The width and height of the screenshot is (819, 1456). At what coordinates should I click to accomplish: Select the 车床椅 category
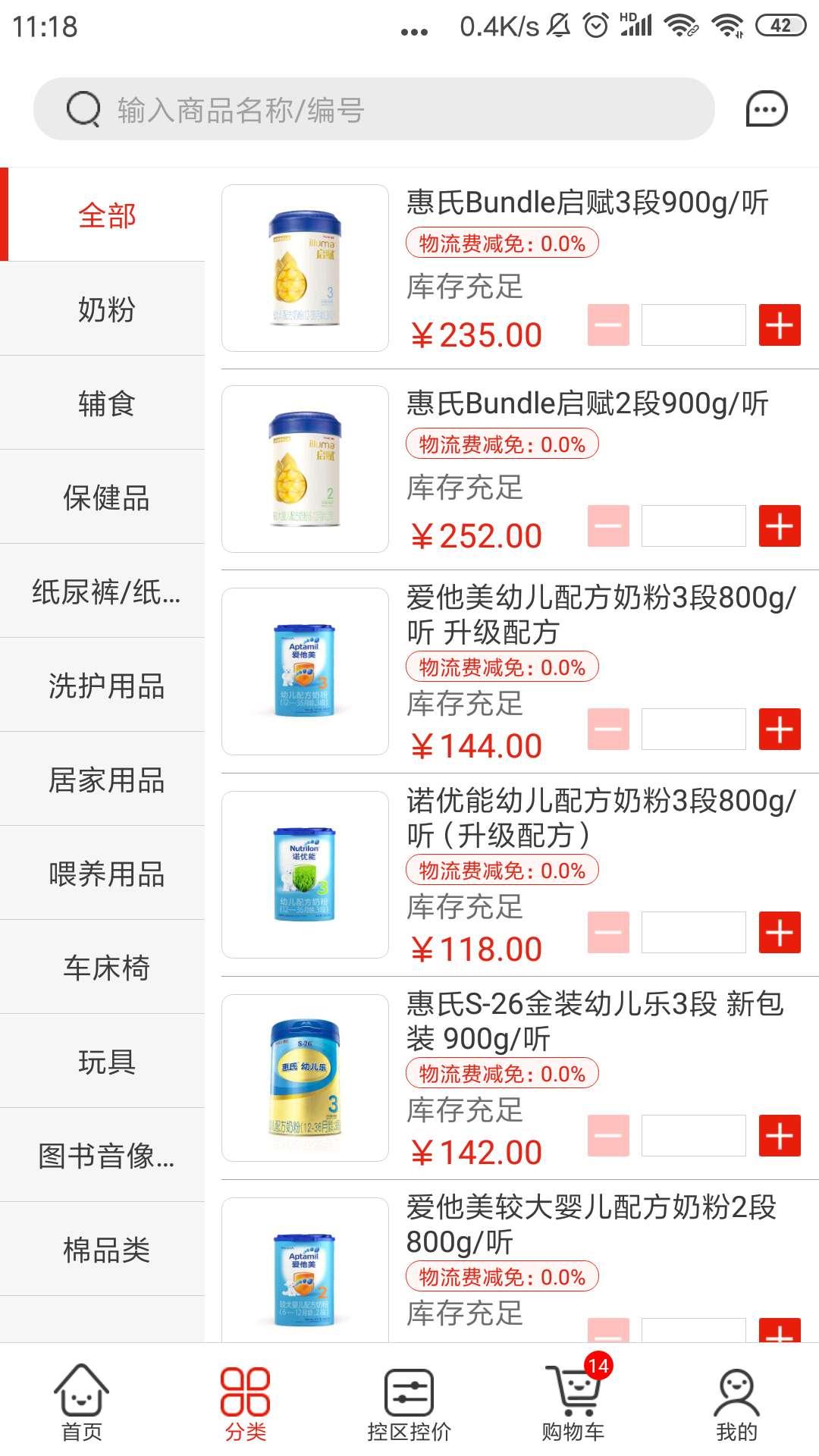(106, 968)
